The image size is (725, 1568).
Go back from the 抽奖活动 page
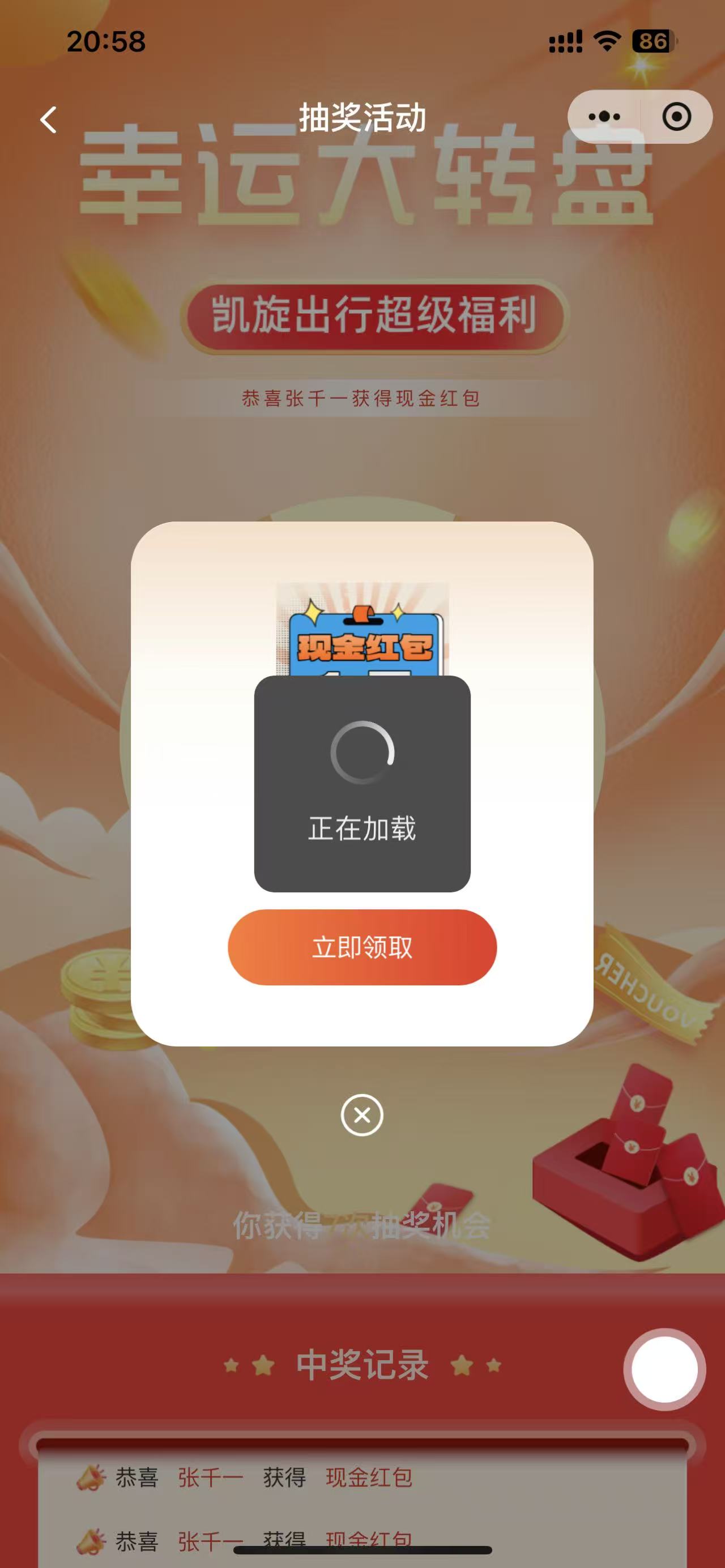coord(49,119)
